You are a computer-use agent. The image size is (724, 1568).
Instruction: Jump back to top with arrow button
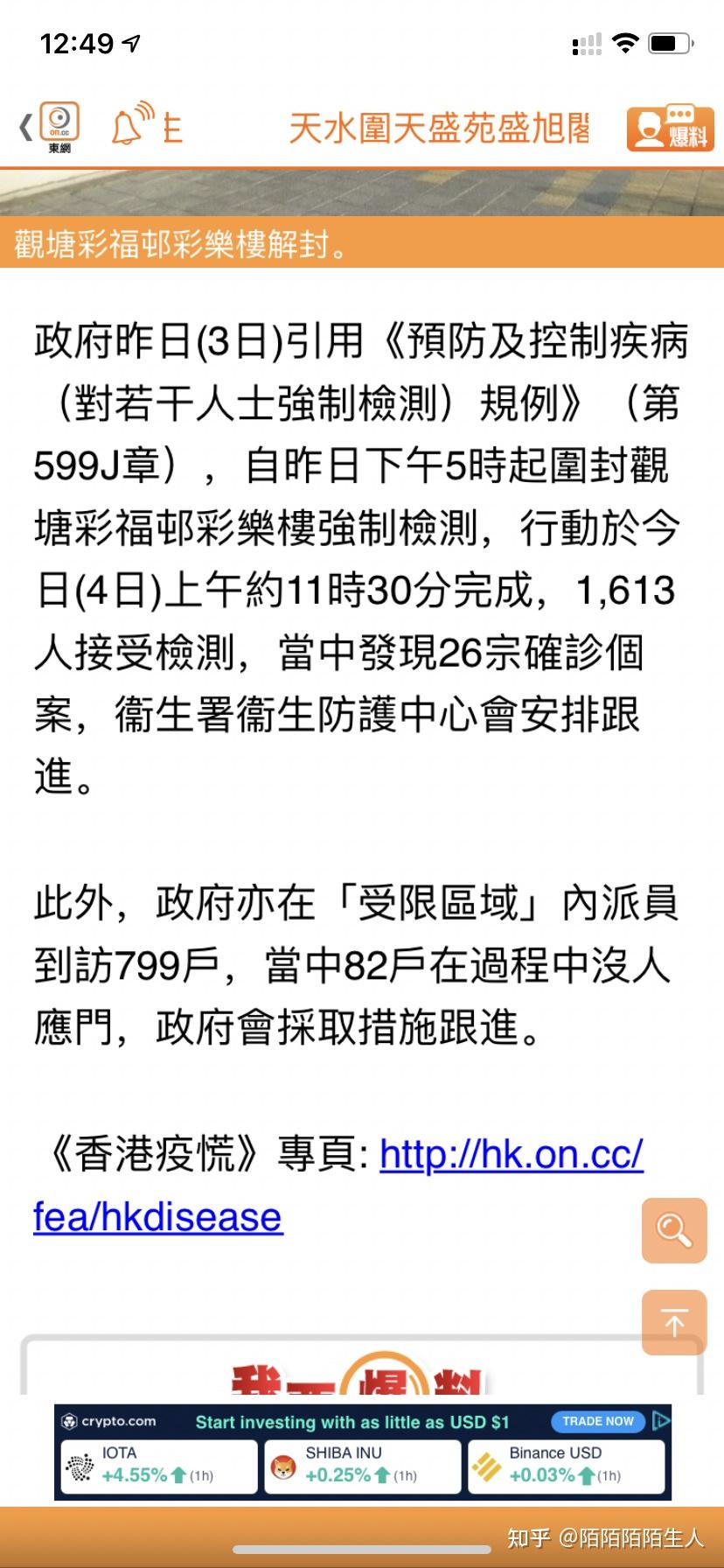pyautogui.click(x=674, y=1322)
